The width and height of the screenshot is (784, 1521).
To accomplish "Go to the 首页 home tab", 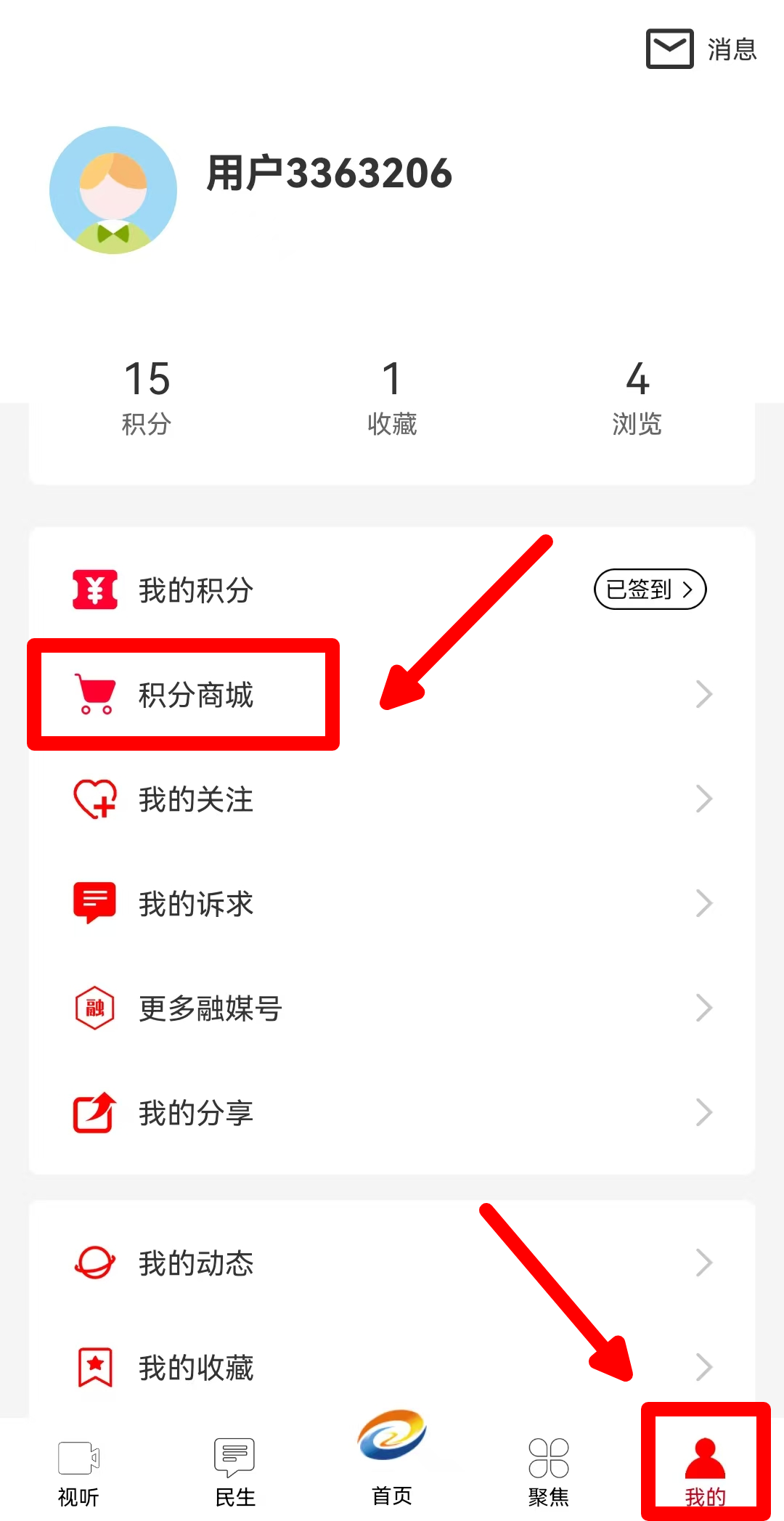I will pos(392,1459).
